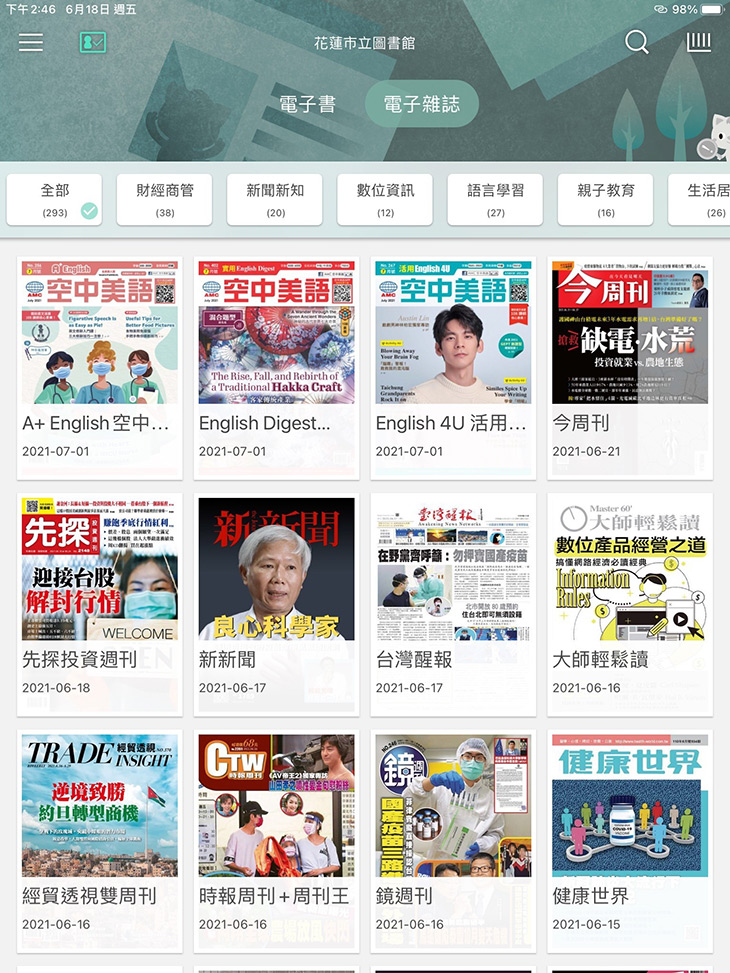Filter by 新聞新知 category

tap(275, 199)
